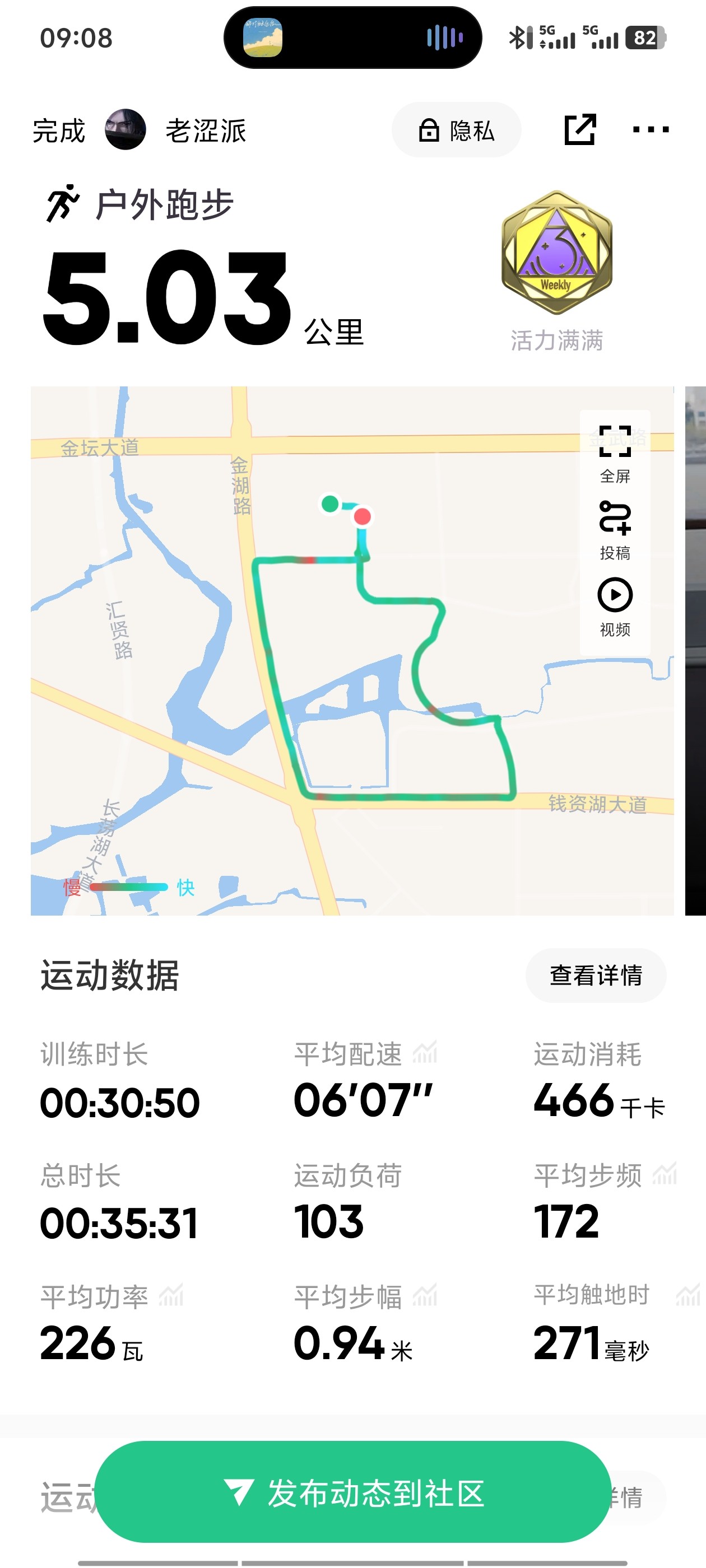The width and height of the screenshot is (706, 1568).
Task: Play the route 视频 animation
Action: pyautogui.click(x=615, y=607)
